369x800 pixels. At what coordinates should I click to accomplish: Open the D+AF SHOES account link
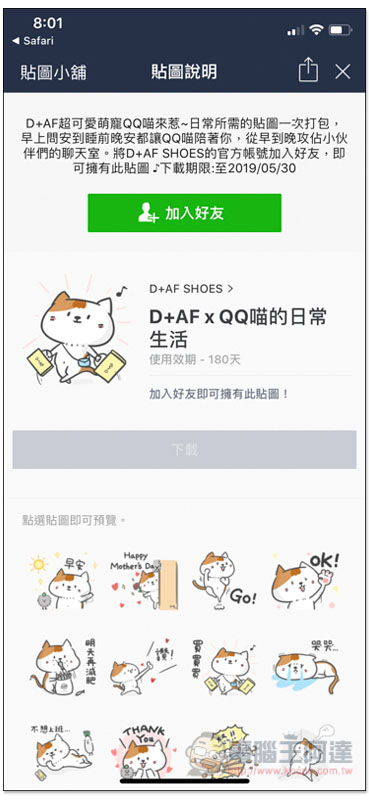pyautogui.click(x=191, y=289)
